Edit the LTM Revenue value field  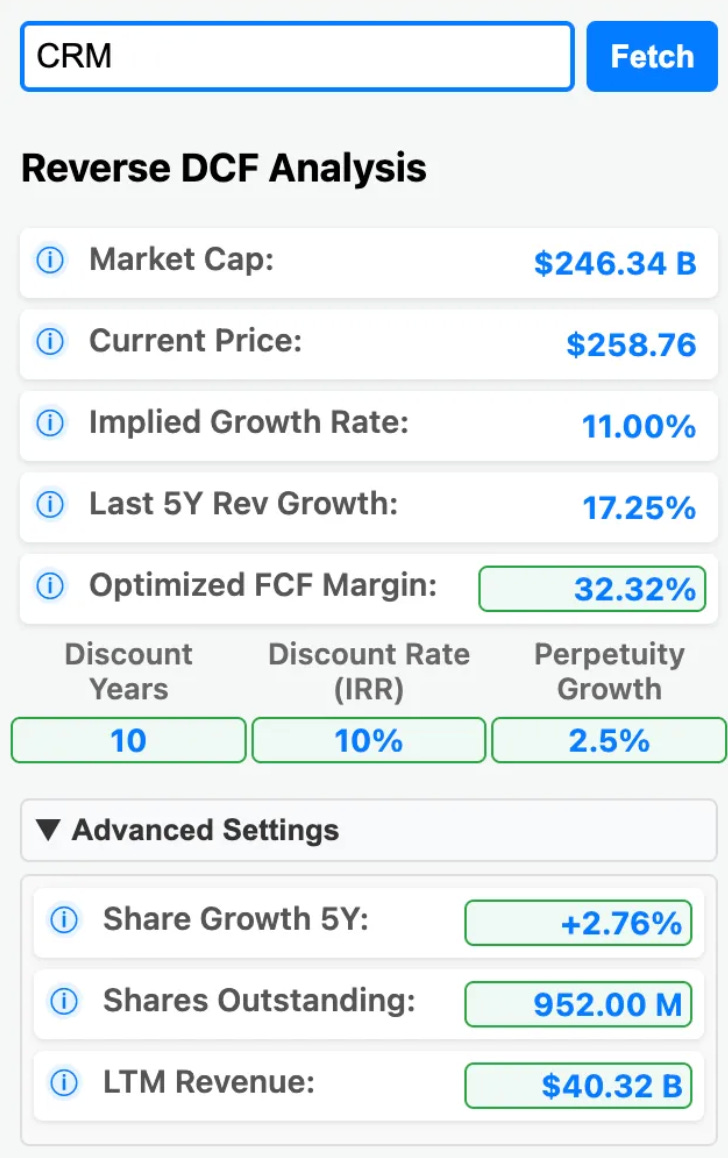coord(578,1085)
